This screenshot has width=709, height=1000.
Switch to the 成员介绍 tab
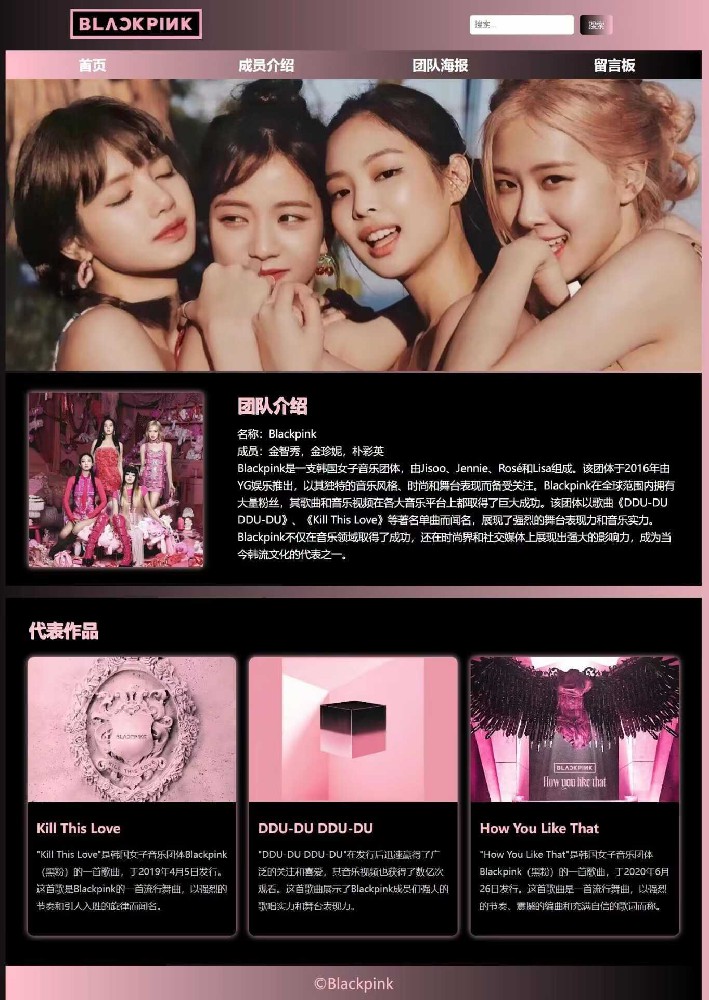(266, 66)
